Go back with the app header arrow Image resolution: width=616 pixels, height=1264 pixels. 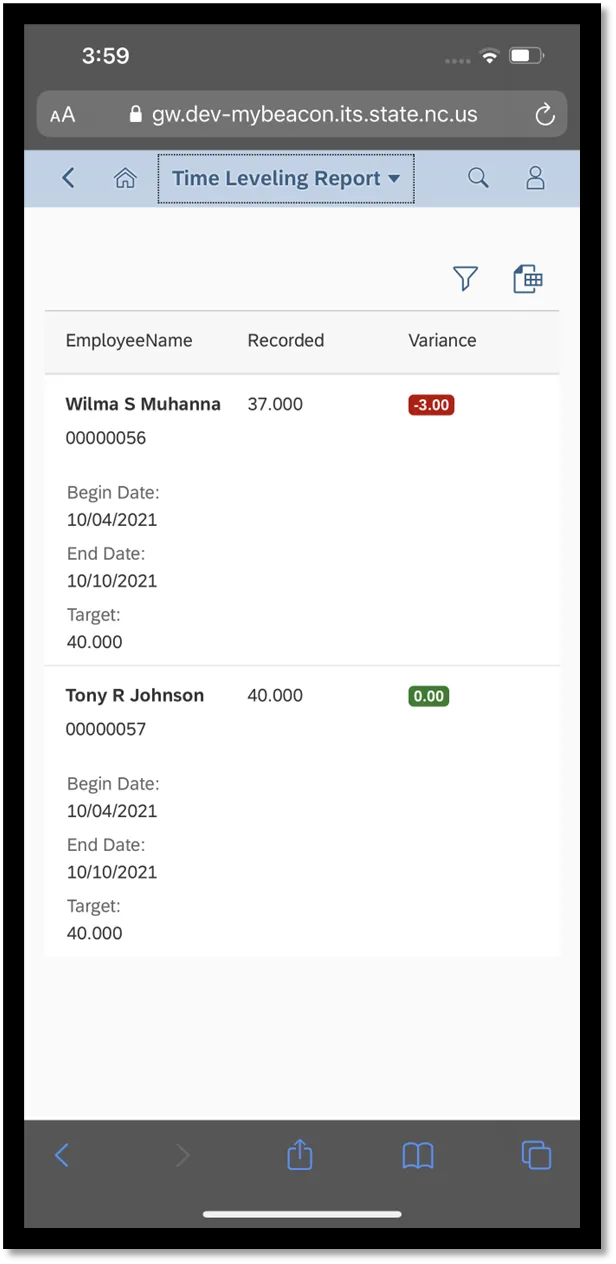(68, 178)
